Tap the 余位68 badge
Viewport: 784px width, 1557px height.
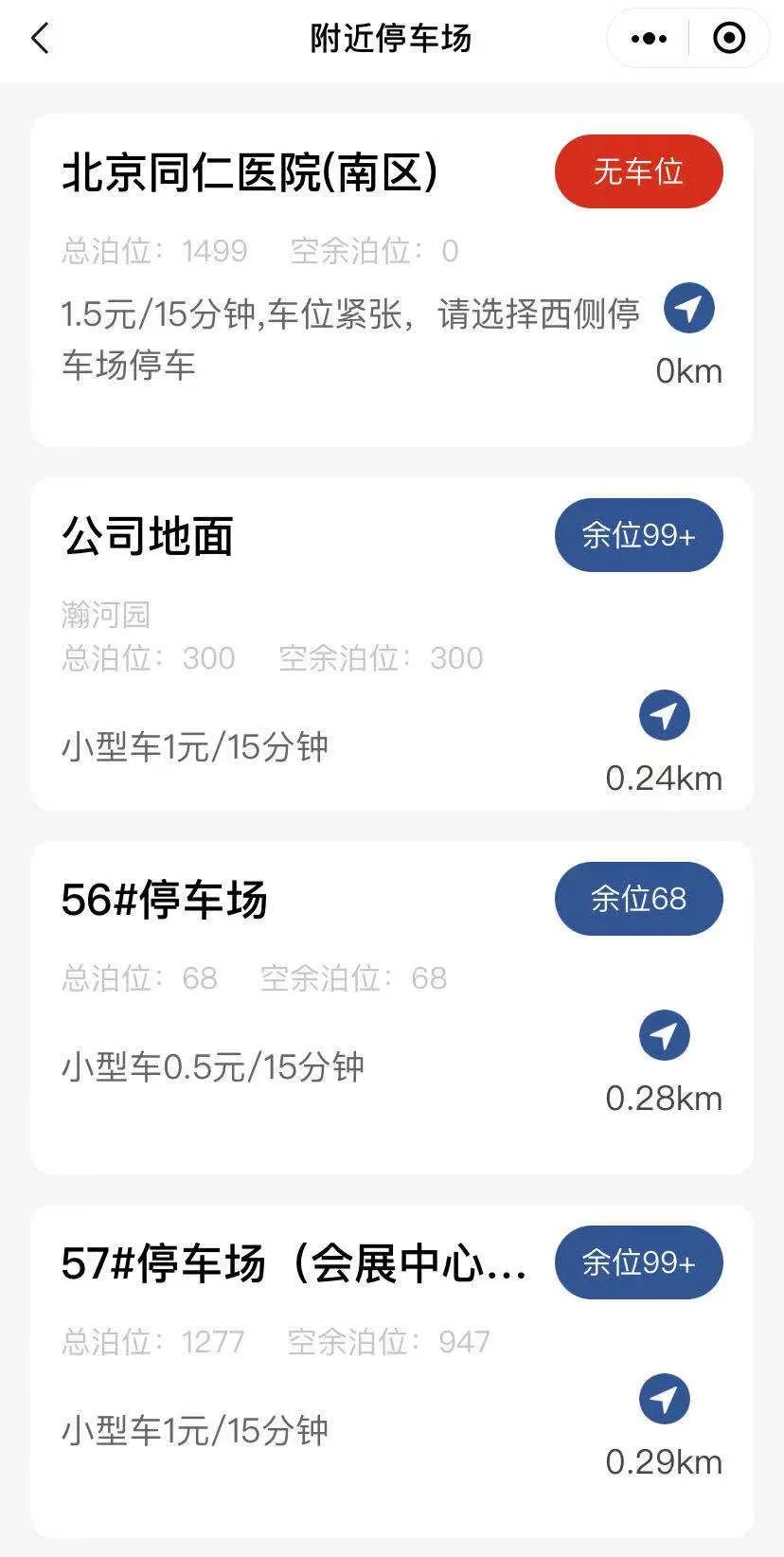pos(639,899)
